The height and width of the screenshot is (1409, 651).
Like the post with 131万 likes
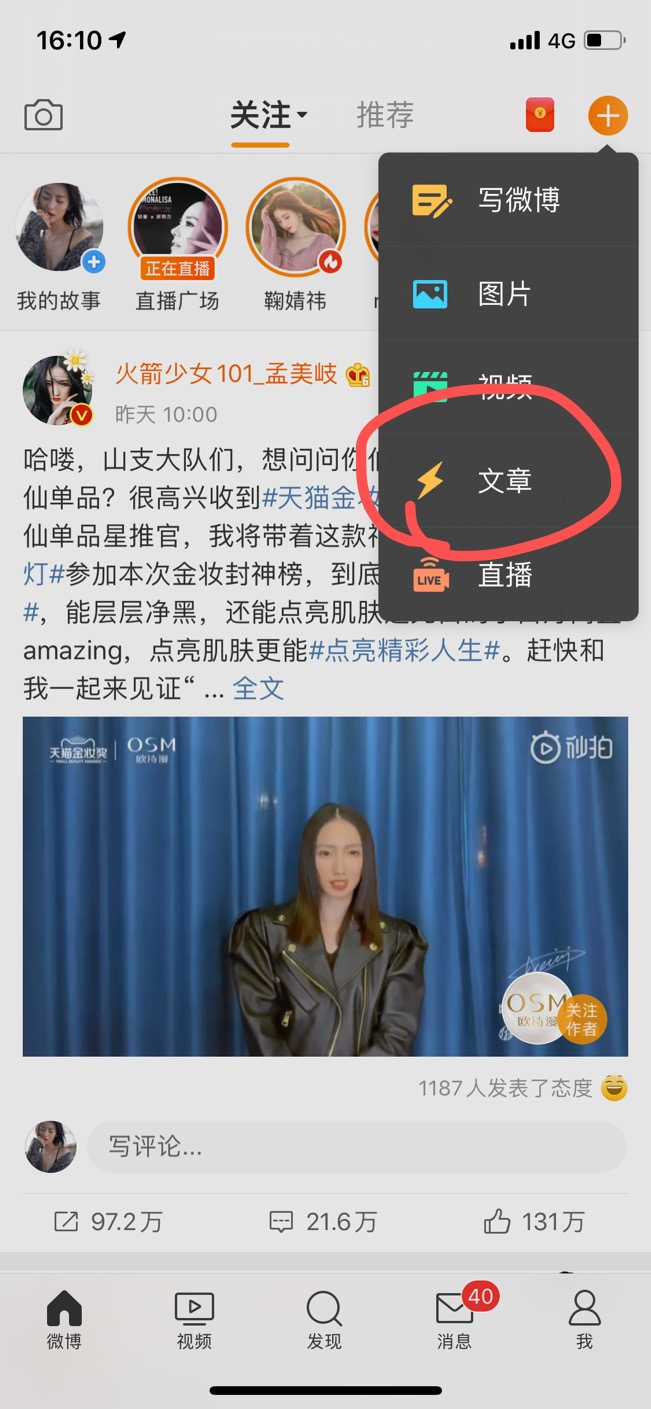pyautogui.click(x=534, y=1221)
